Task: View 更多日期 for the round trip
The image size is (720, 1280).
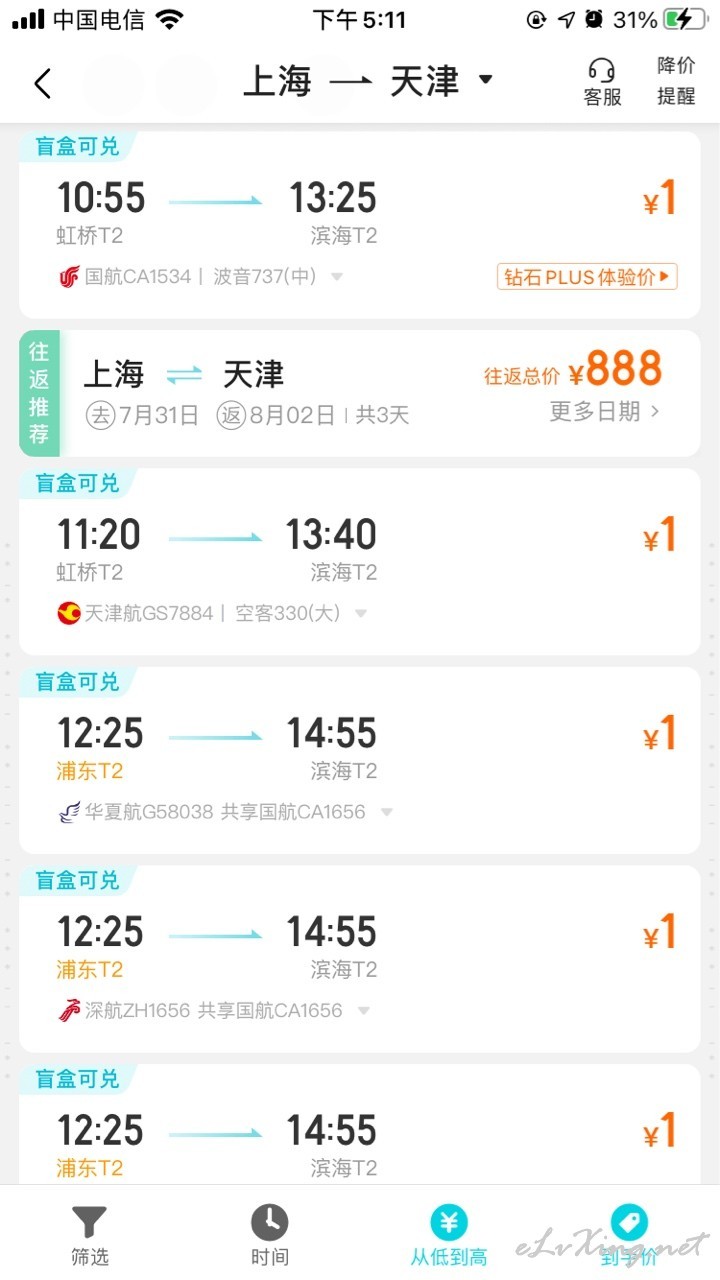Action: 604,411
